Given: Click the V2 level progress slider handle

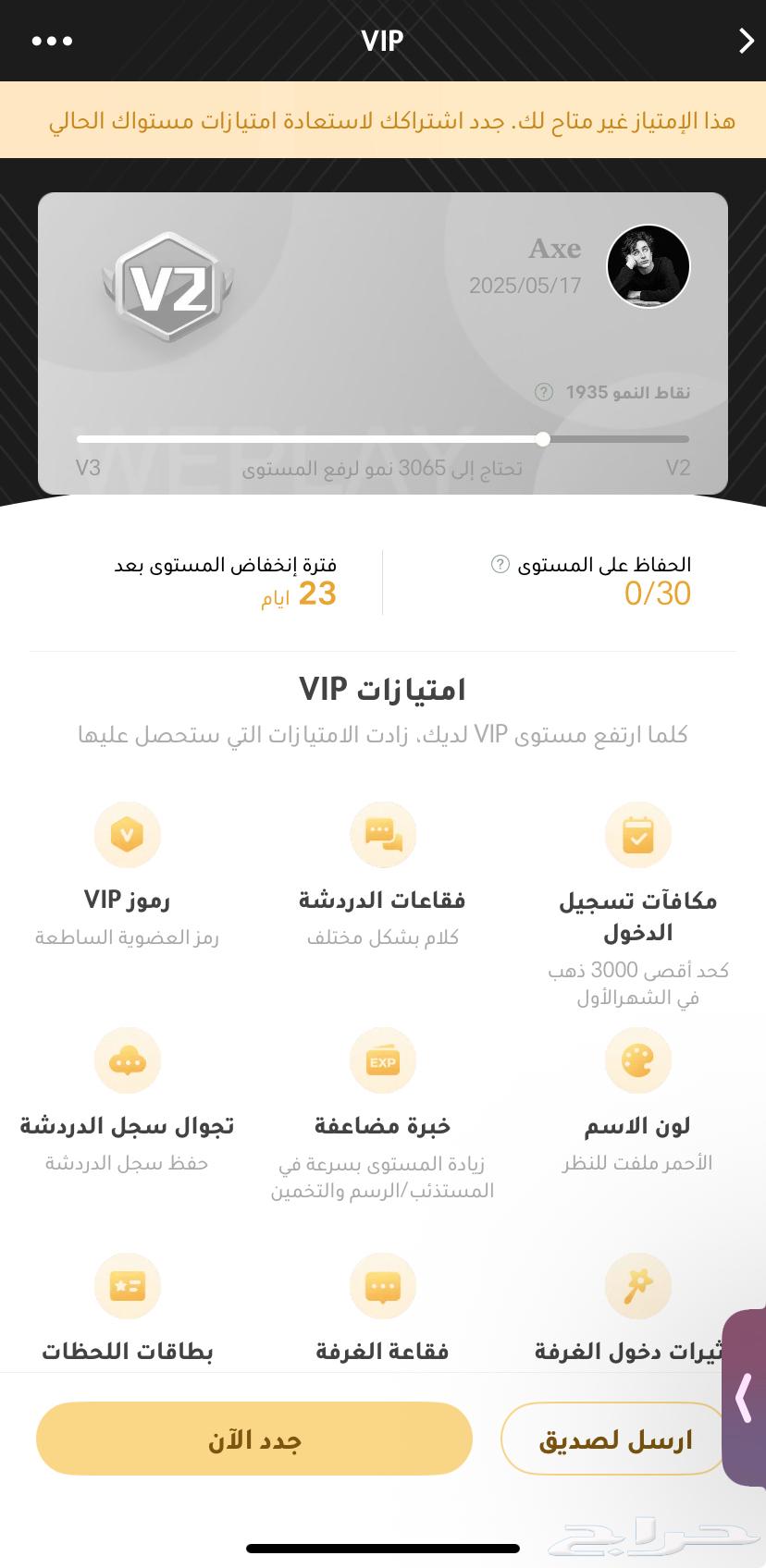Looking at the screenshot, I should tap(543, 439).
